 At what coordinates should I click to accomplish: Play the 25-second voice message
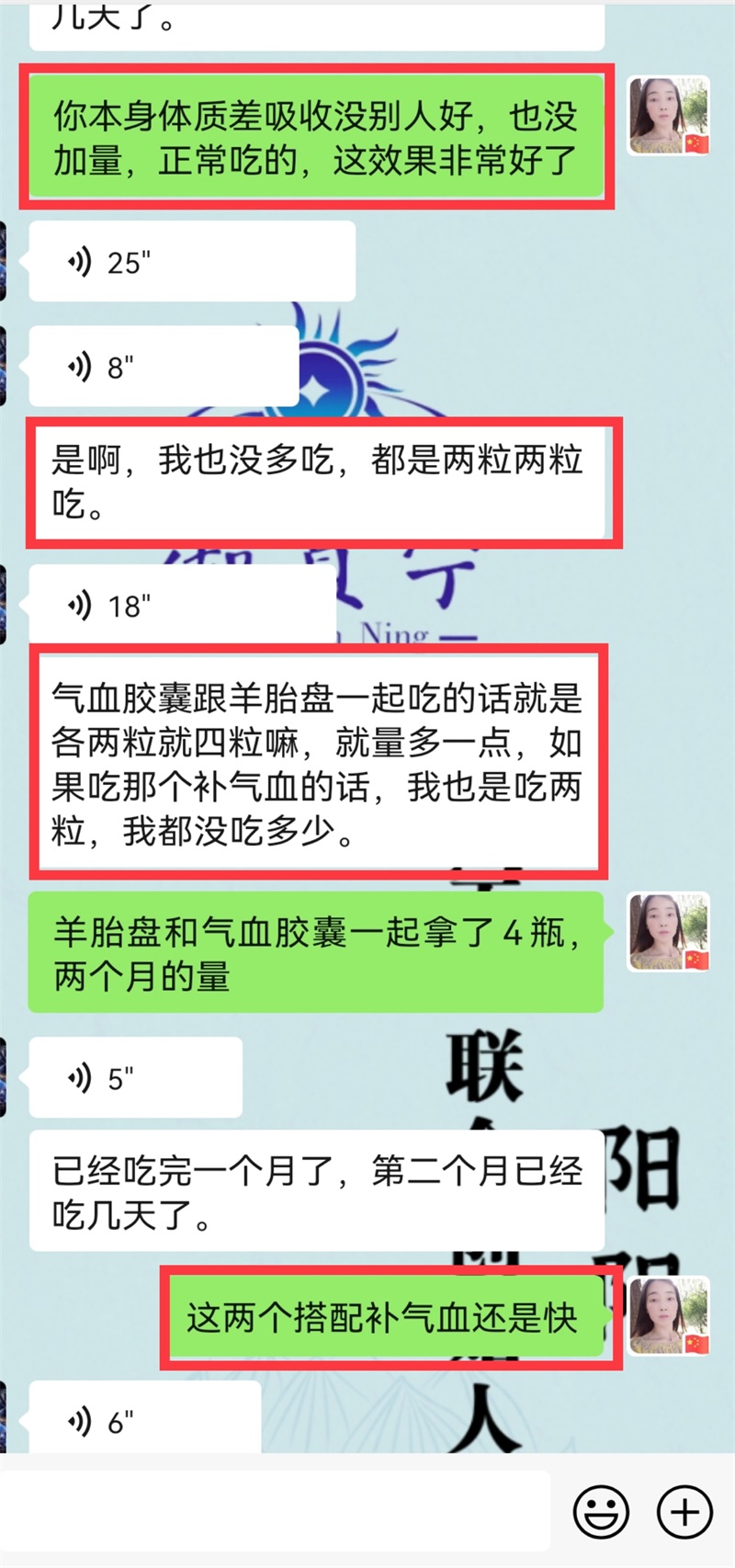pos(191,262)
